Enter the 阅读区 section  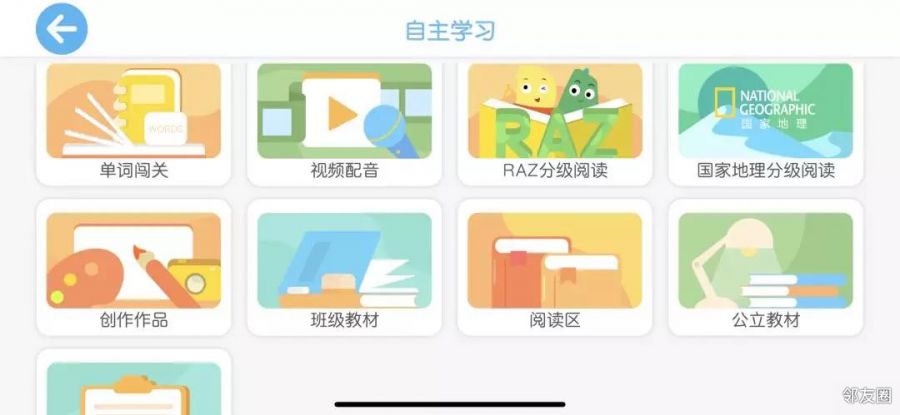[x=555, y=268]
